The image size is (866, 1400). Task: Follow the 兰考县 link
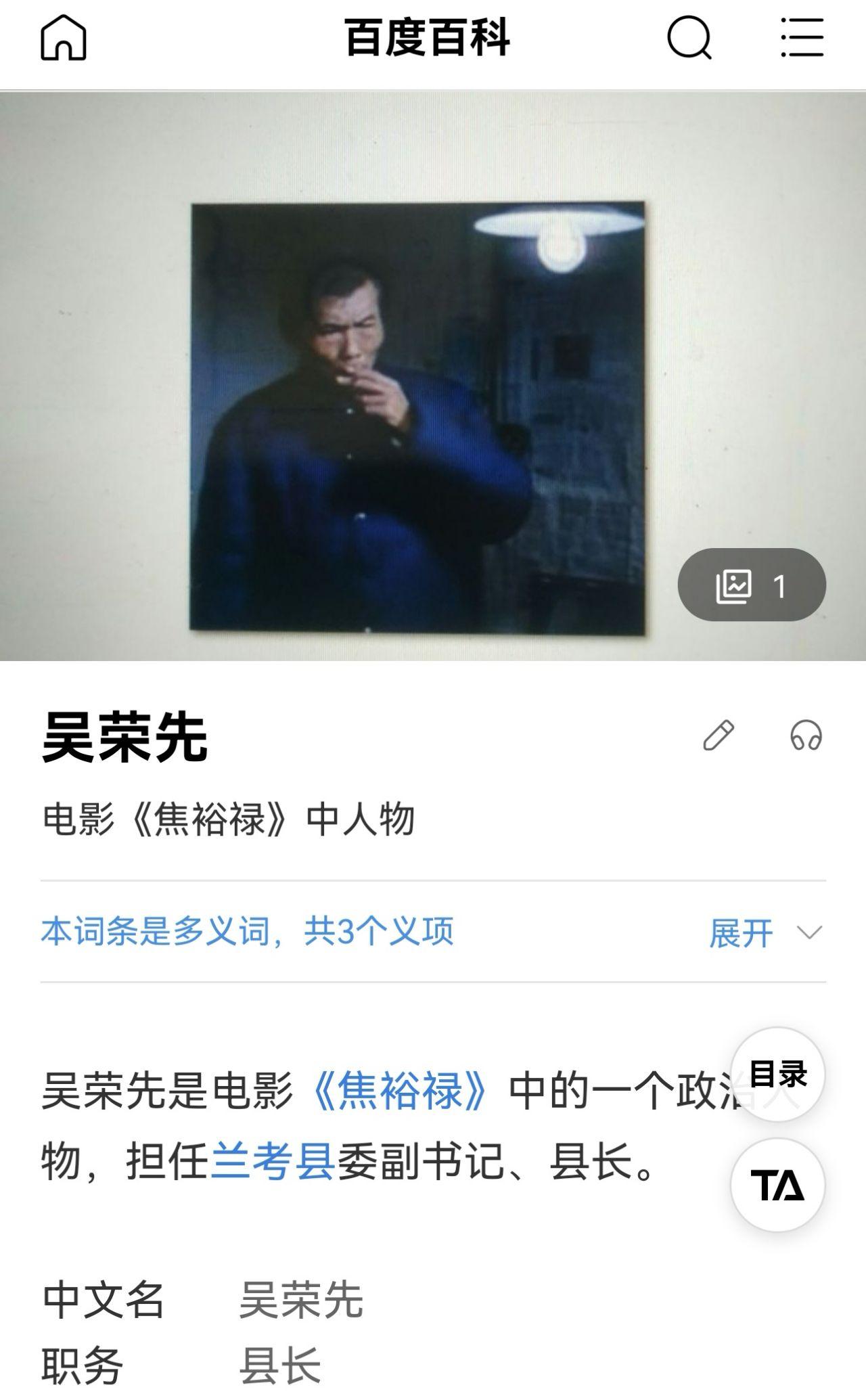tap(273, 1161)
